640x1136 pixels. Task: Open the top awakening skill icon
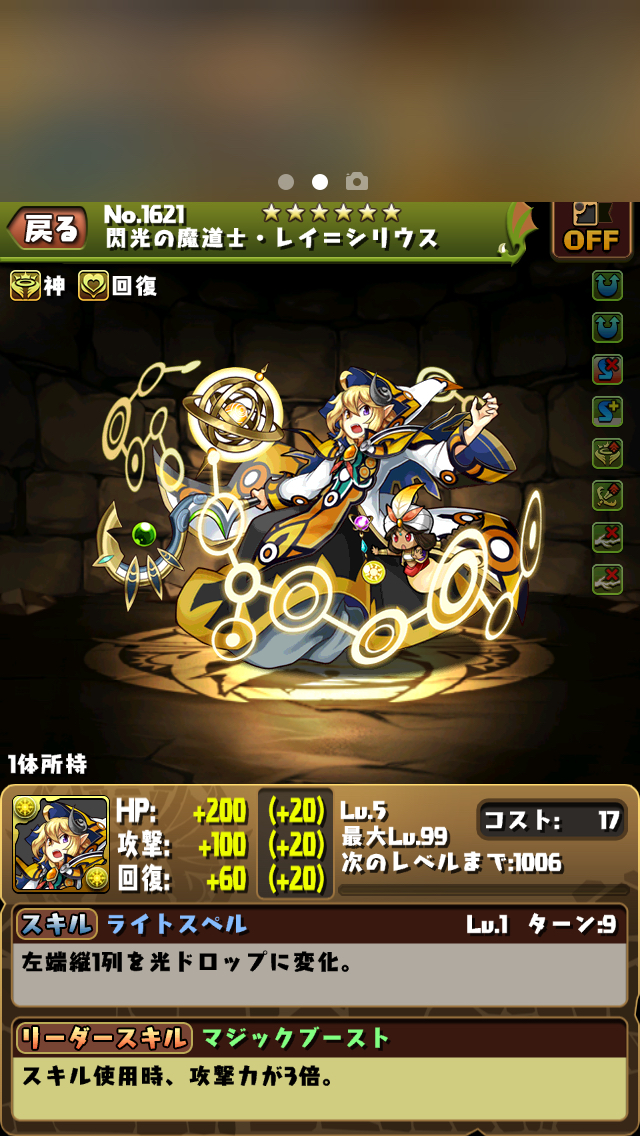pyautogui.click(x=607, y=286)
